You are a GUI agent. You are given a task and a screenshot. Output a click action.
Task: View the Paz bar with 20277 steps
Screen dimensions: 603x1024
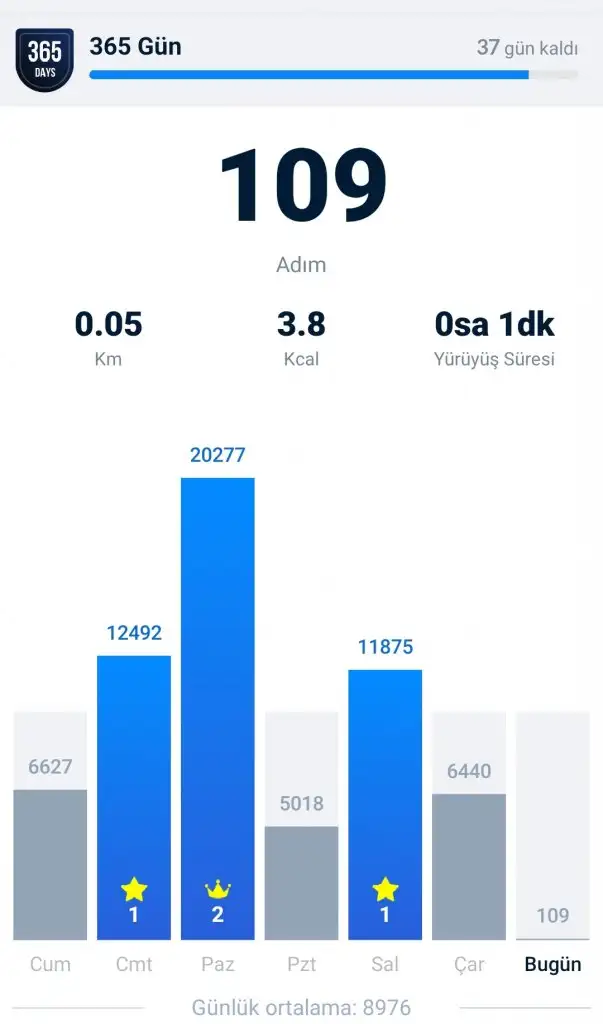(218, 708)
